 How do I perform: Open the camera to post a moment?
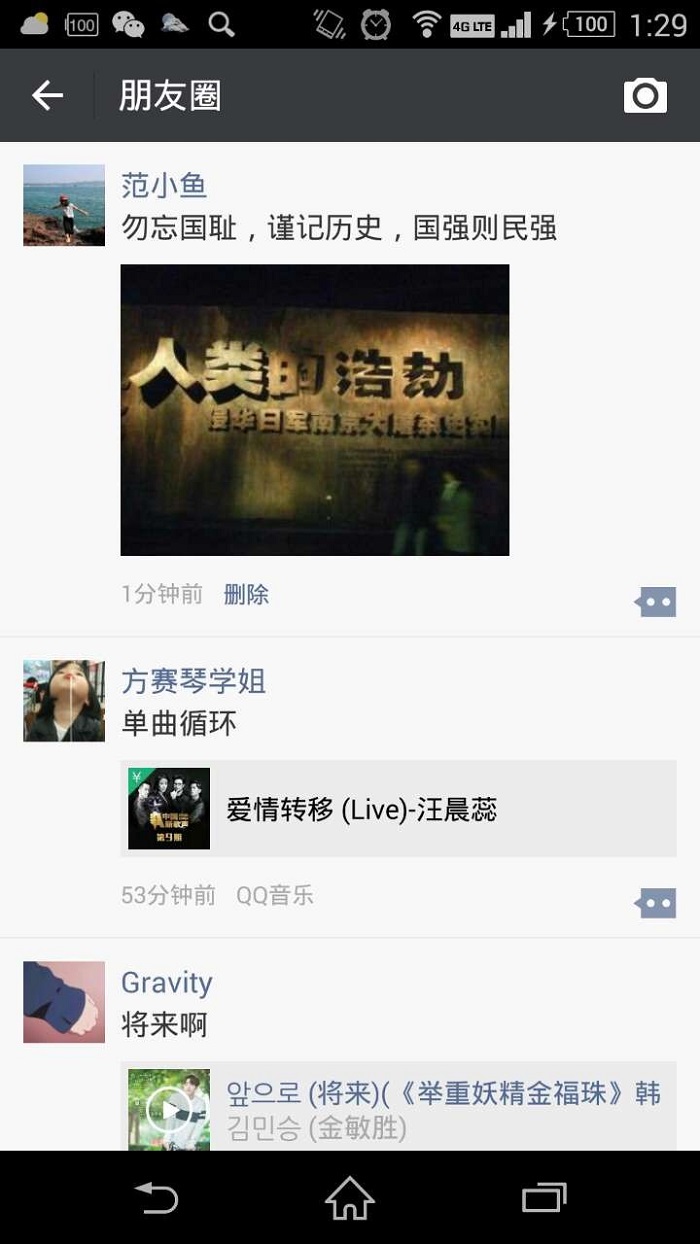(645, 96)
